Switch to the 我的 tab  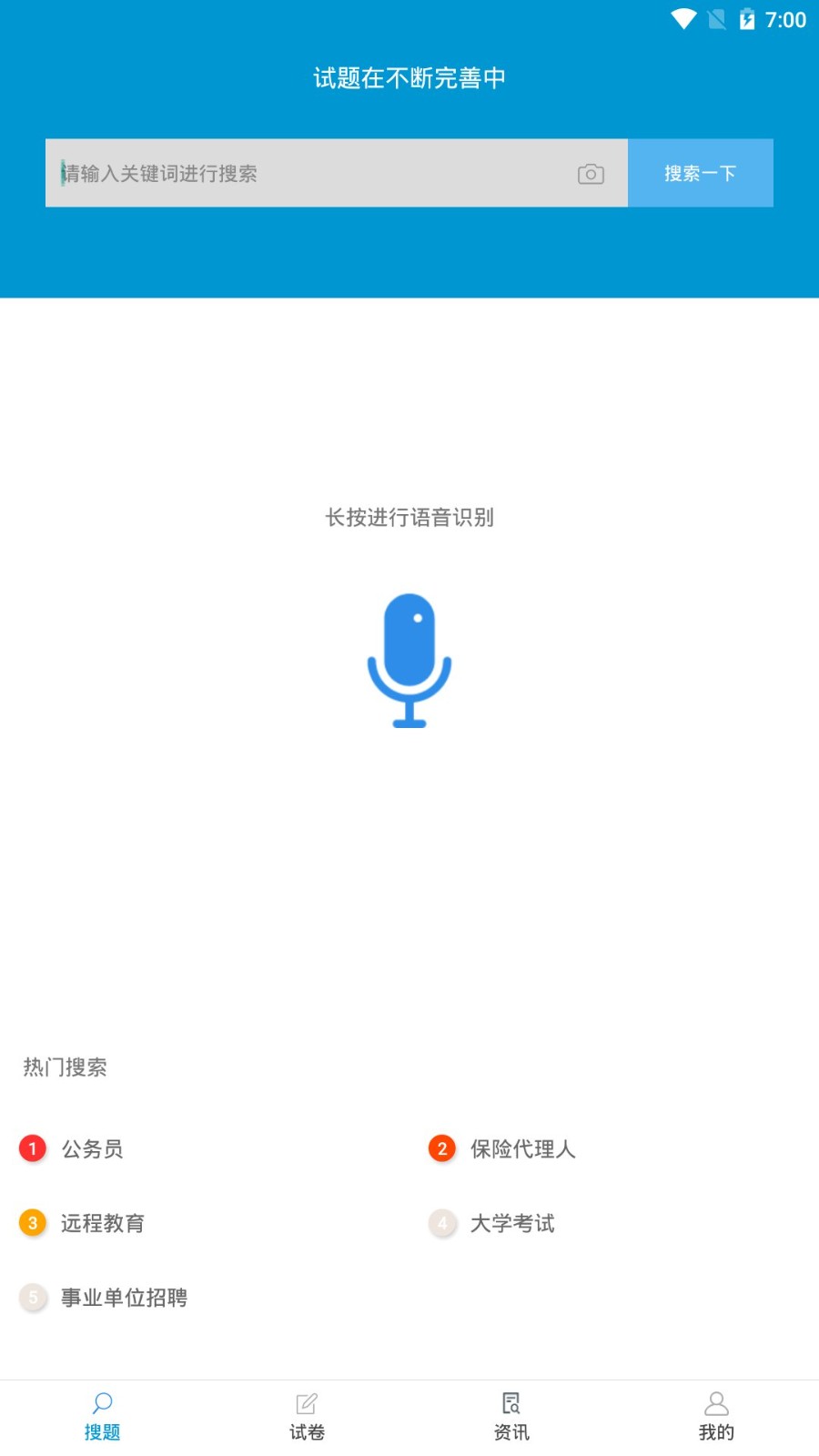(x=717, y=1416)
